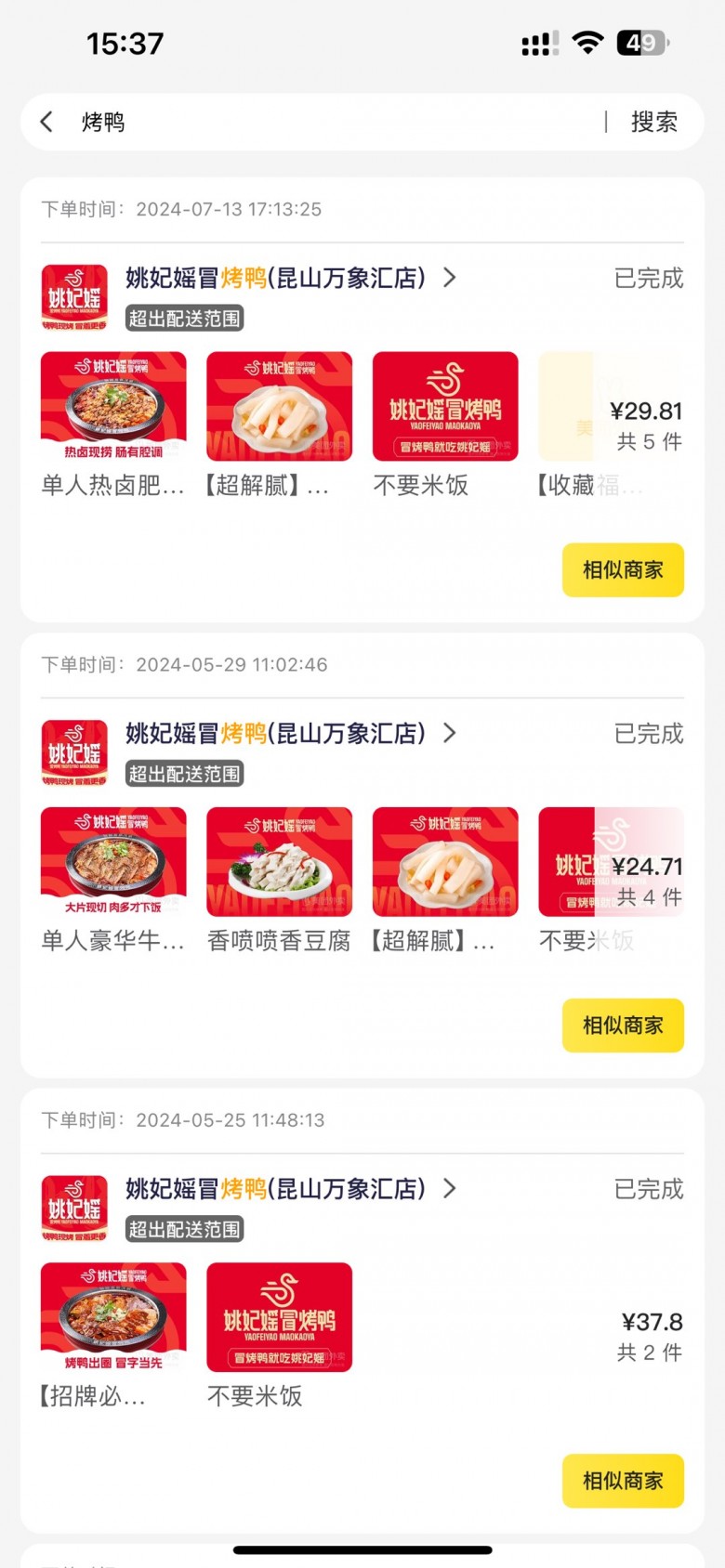Viewport: 725px width, 1568px height.
Task: Tap 相似商家 for the 2024-05-29 order
Action: [623, 1025]
